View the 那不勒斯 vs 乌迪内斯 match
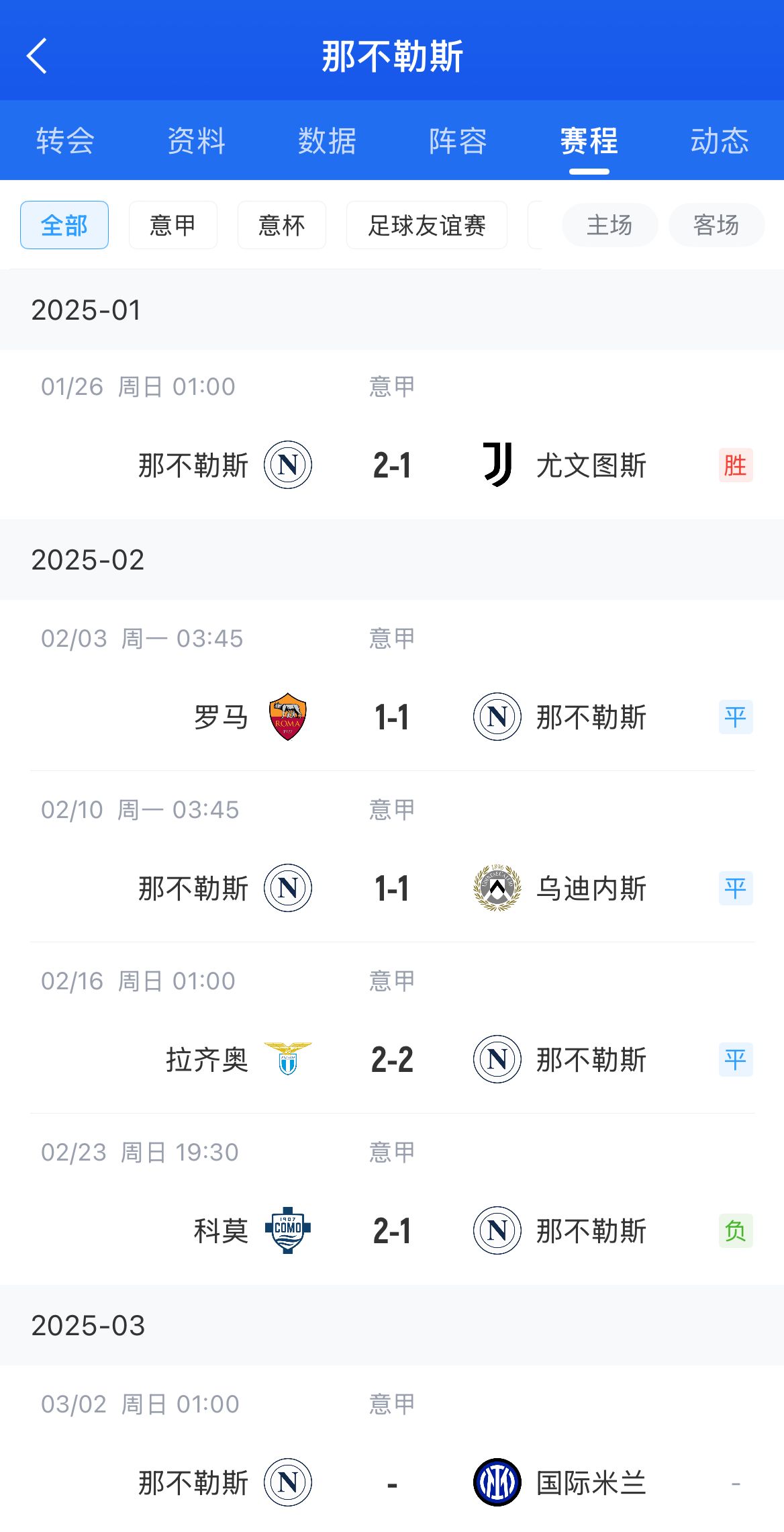 pyautogui.click(x=392, y=888)
